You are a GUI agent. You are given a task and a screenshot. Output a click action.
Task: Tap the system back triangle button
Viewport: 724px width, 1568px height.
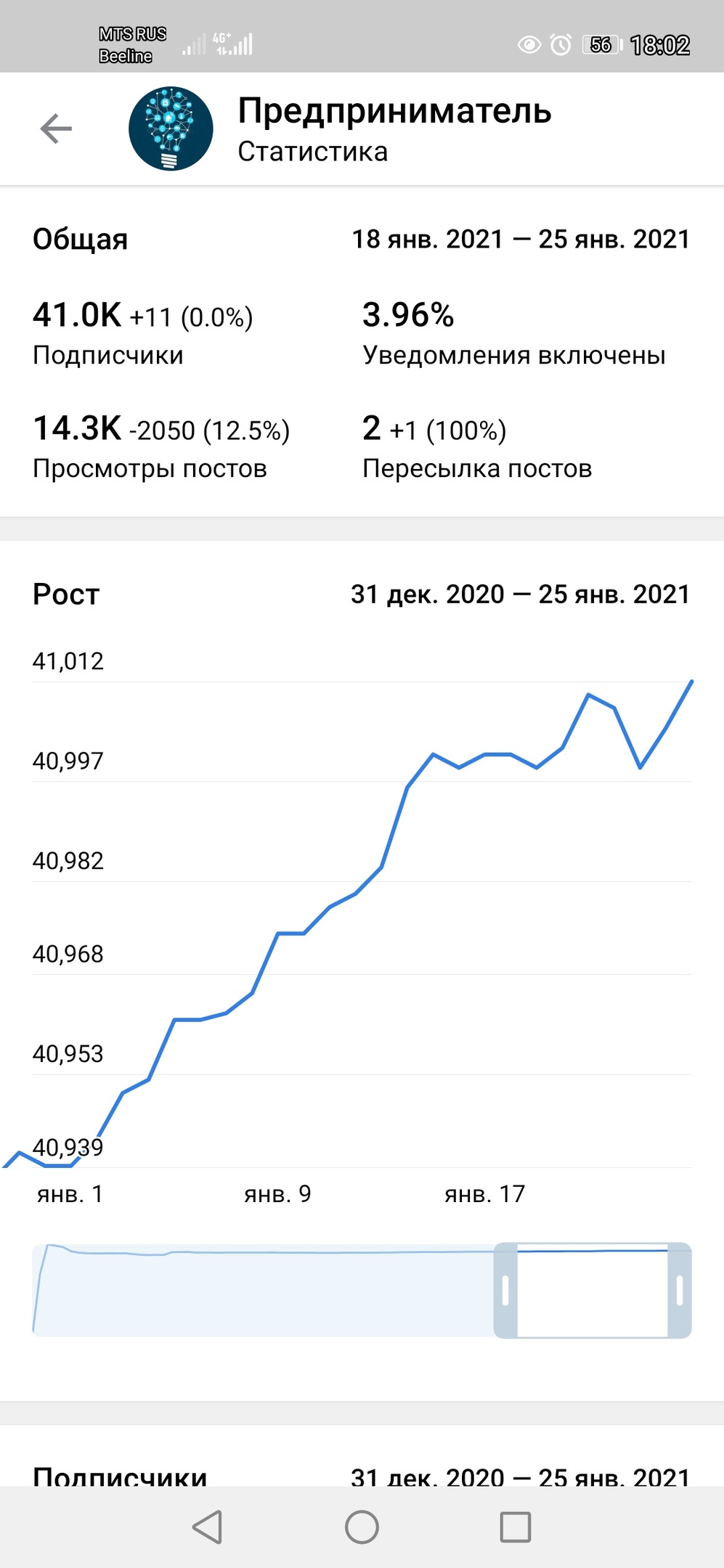(208, 1527)
